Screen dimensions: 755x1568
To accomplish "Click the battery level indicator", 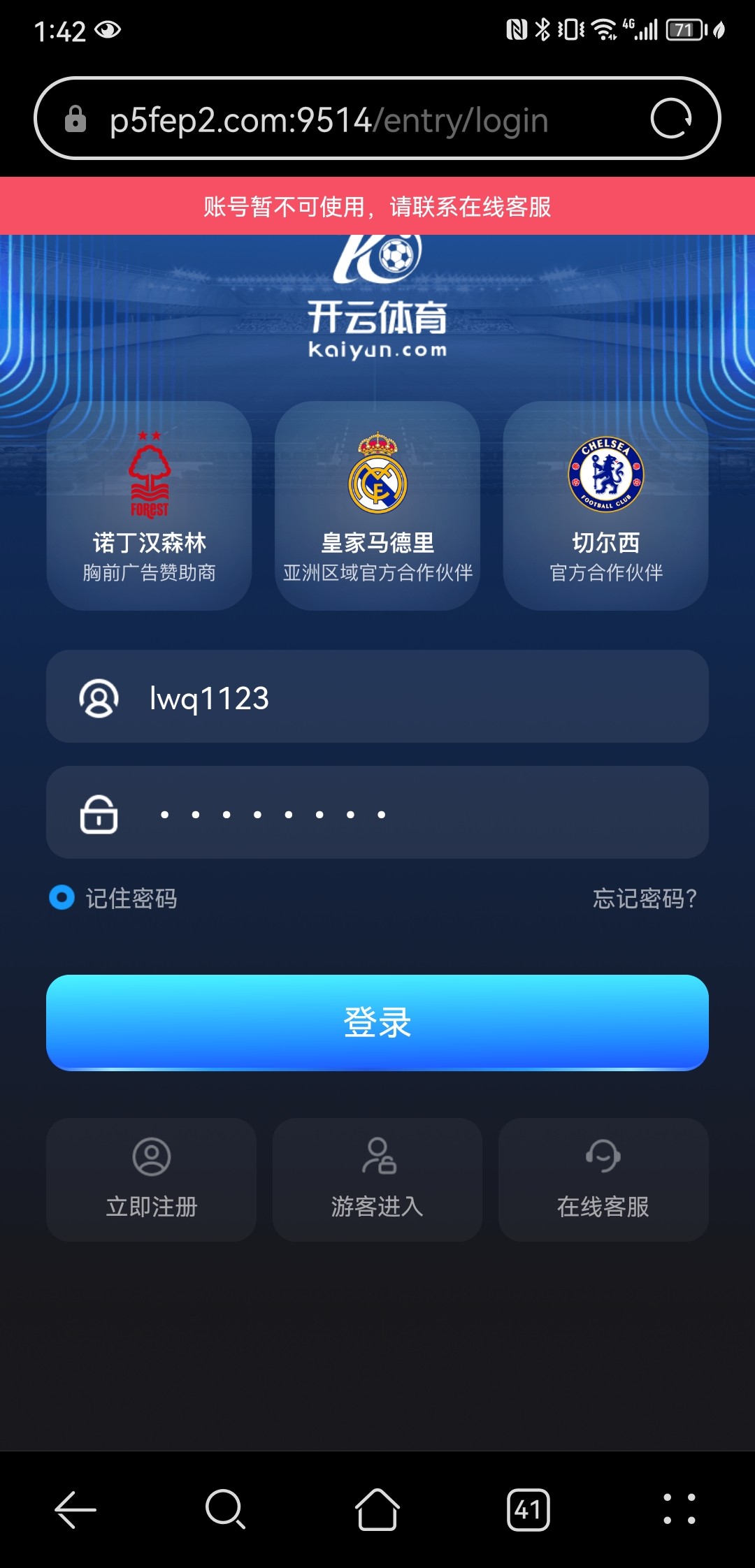I will tap(686, 31).
